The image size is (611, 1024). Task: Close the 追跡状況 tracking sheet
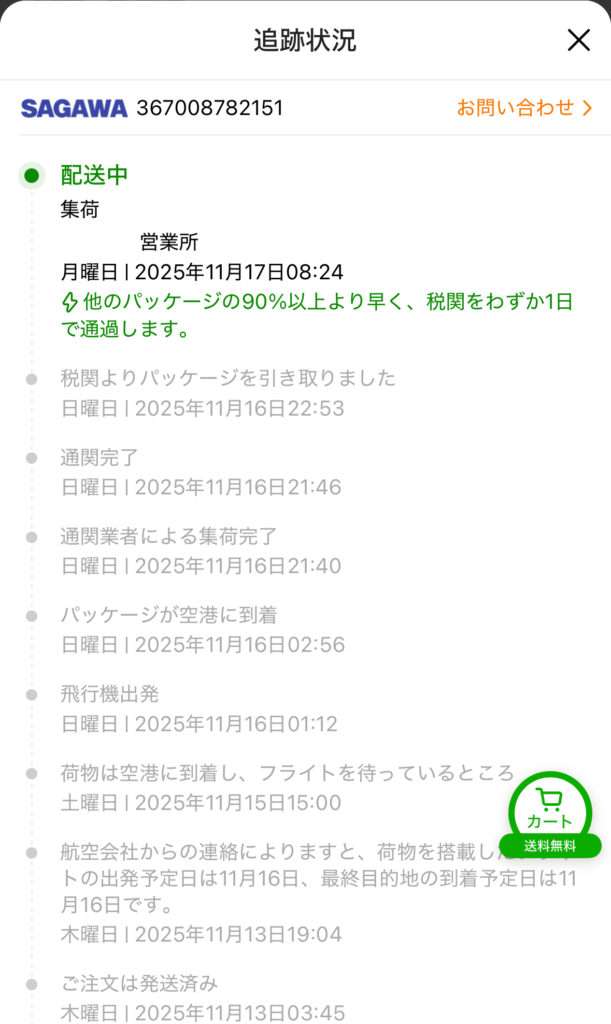point(579,40)
